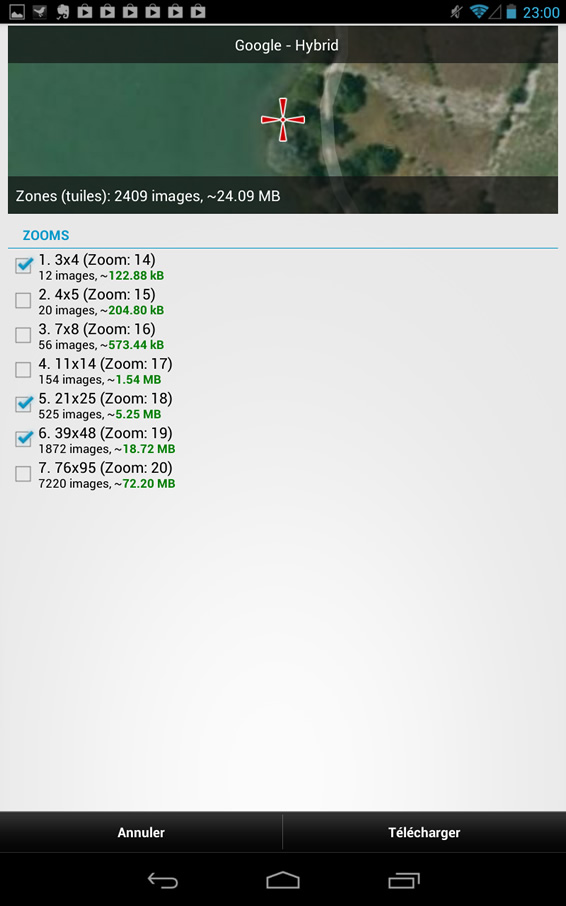Image resolution: width=566 pixels, height=906 pixels.
Task: Start download with Télécharger
Action: 424,832
